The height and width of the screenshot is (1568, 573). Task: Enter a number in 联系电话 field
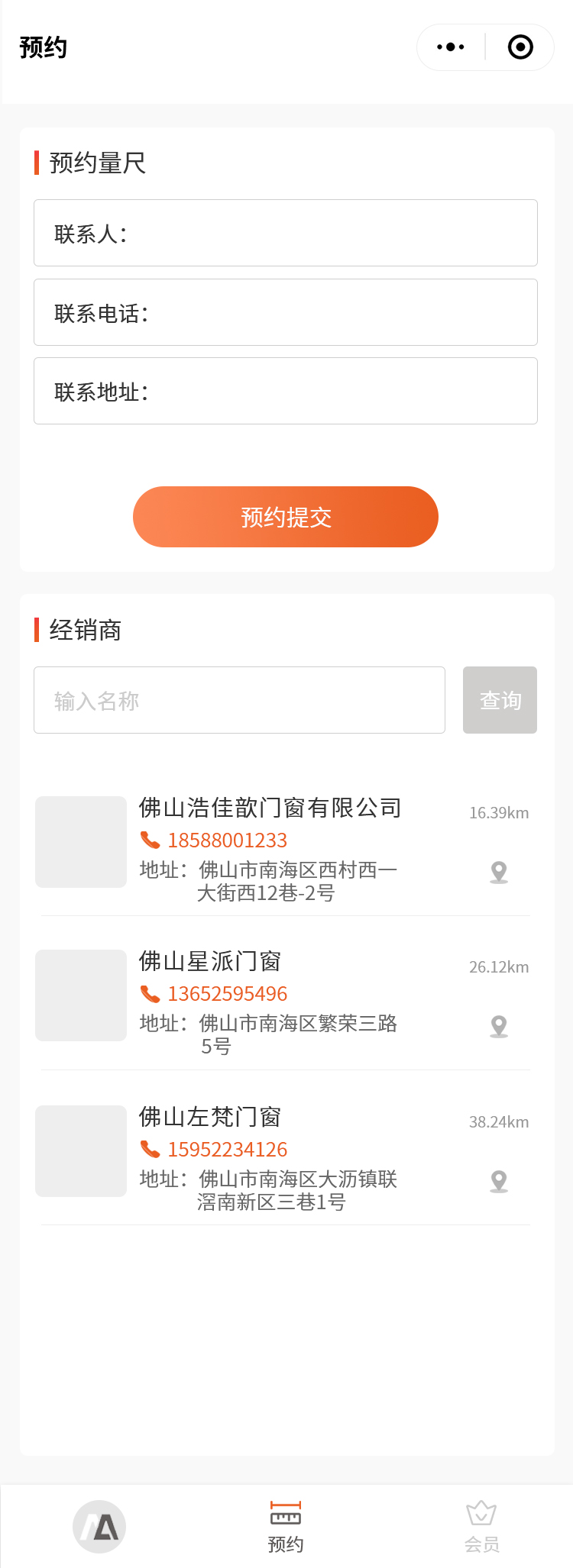[286, 312]
